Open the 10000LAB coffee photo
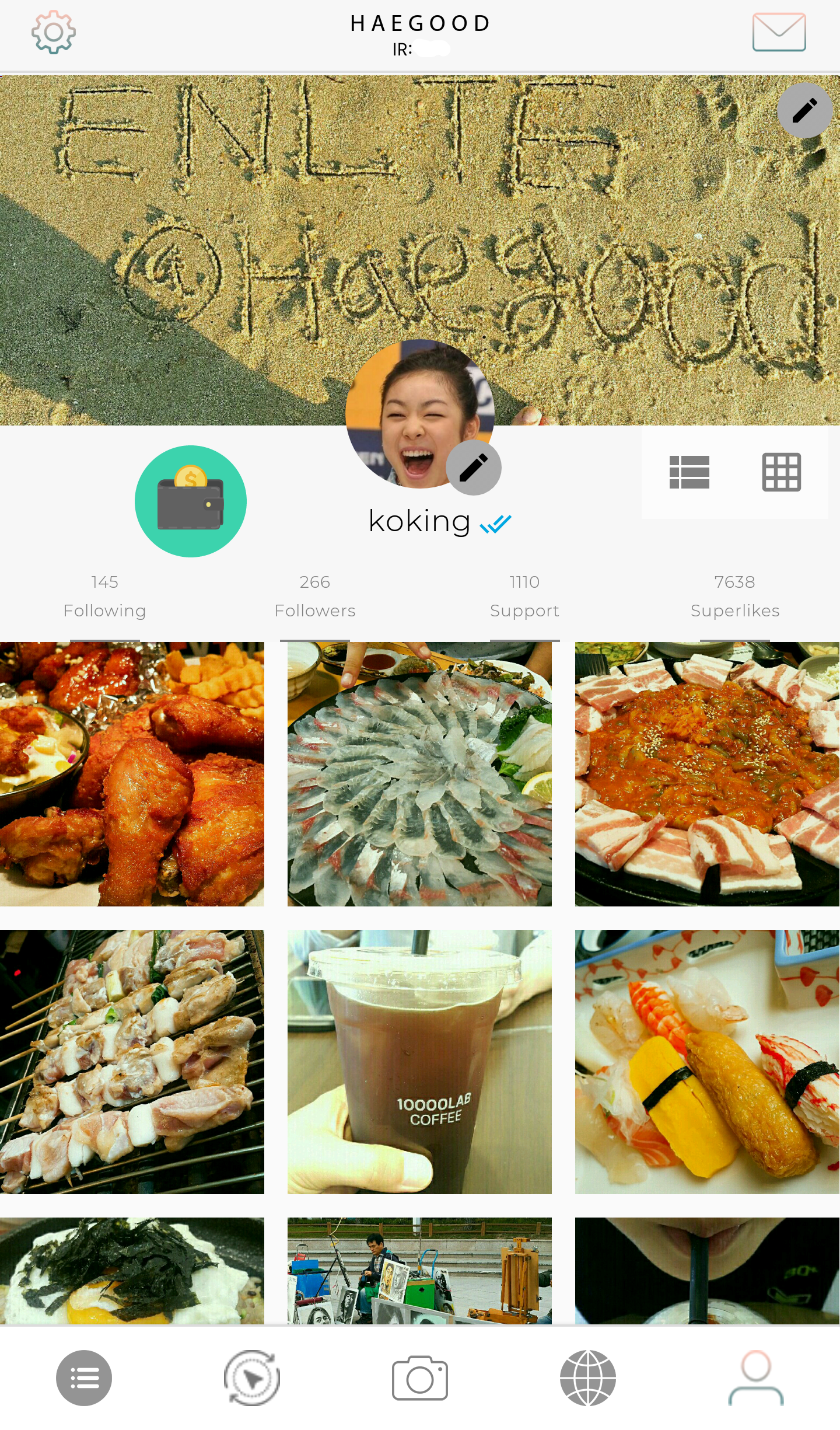Viewport: 840px width, 1430px height. click(419, 1062)
